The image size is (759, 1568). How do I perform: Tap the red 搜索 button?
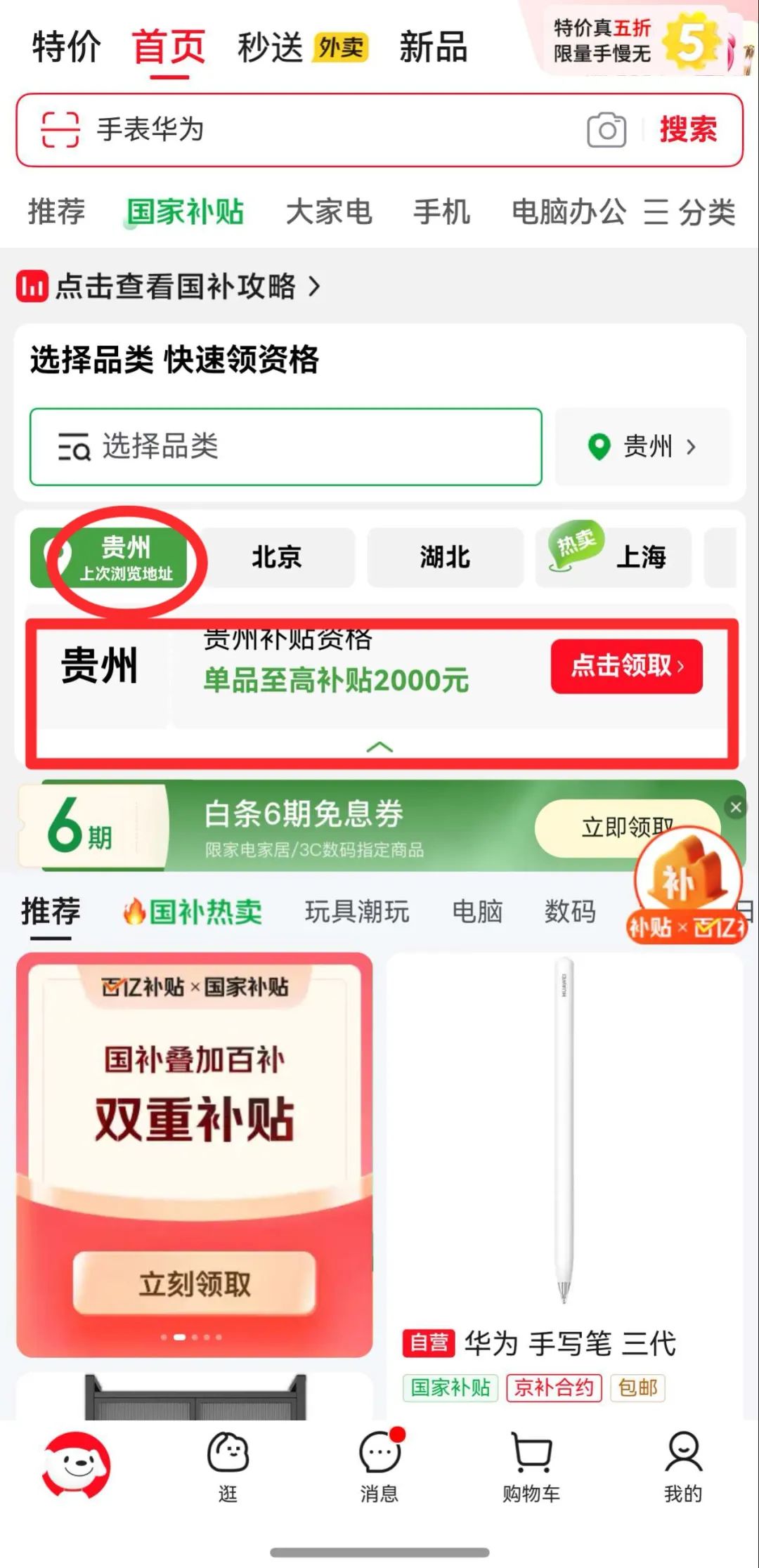click(x=687, y=130)
